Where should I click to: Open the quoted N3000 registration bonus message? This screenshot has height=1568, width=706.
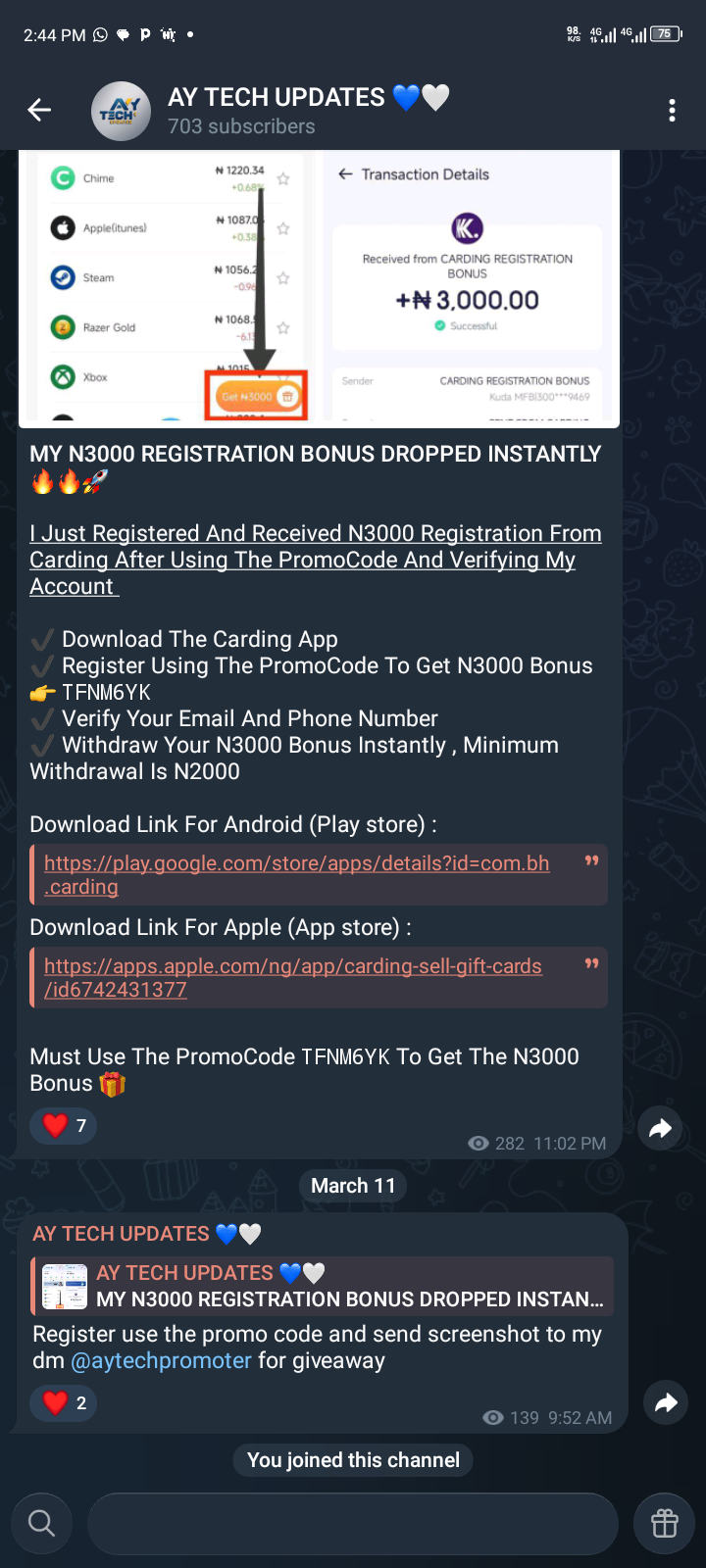coord(324,1286)
